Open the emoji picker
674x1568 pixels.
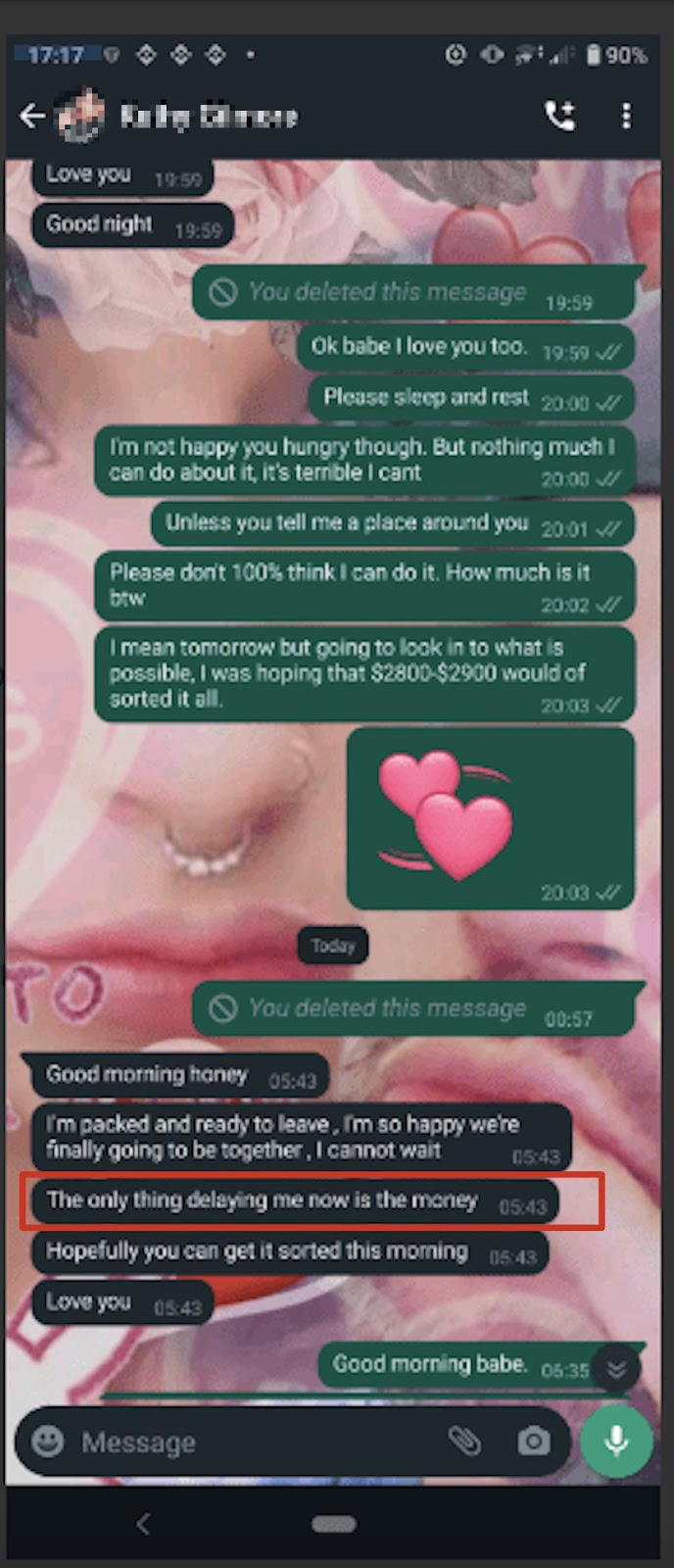(x=48, y=1441)
